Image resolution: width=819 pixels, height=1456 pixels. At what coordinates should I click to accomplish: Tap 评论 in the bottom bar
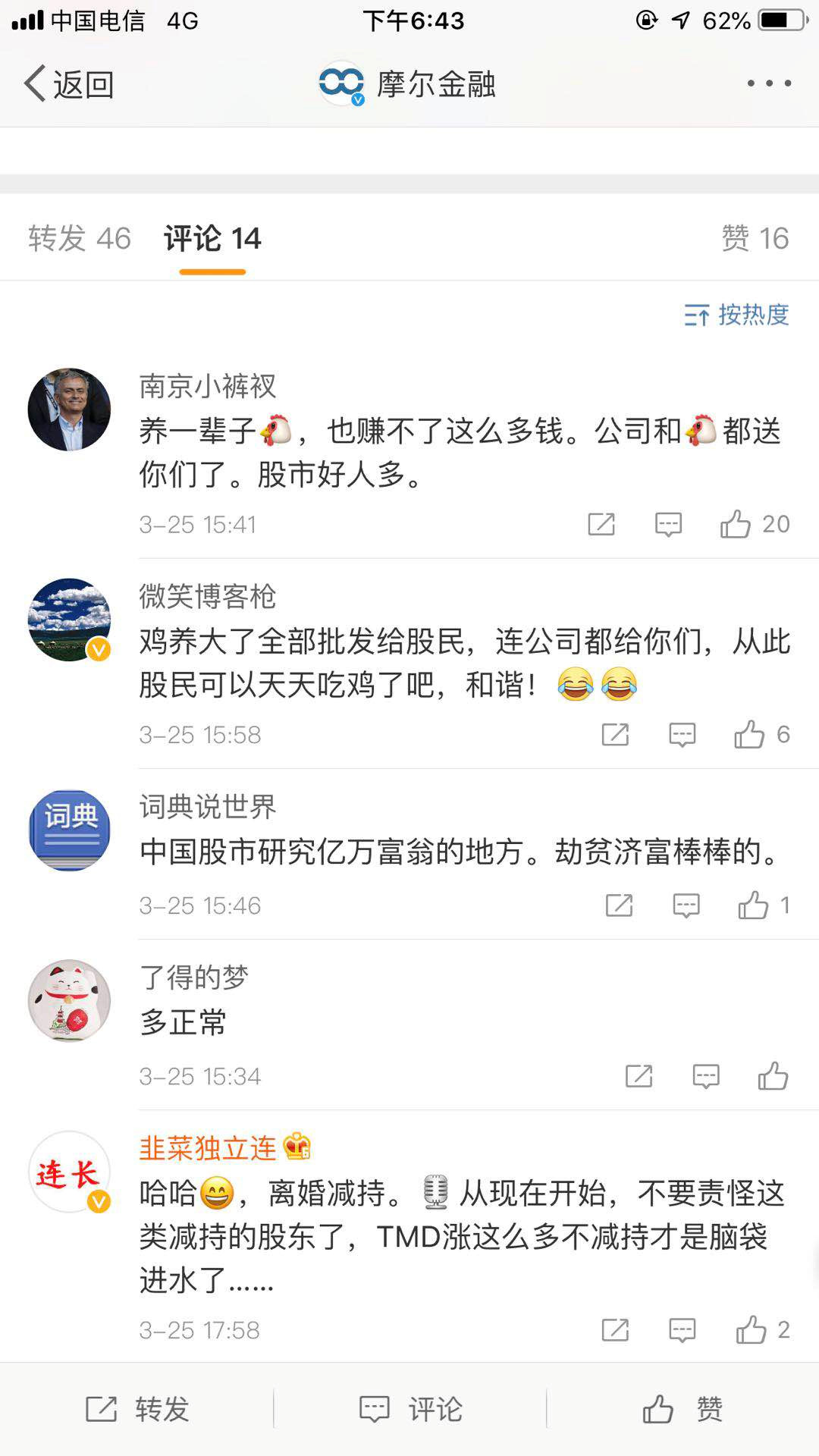(x=410, y=1409)
